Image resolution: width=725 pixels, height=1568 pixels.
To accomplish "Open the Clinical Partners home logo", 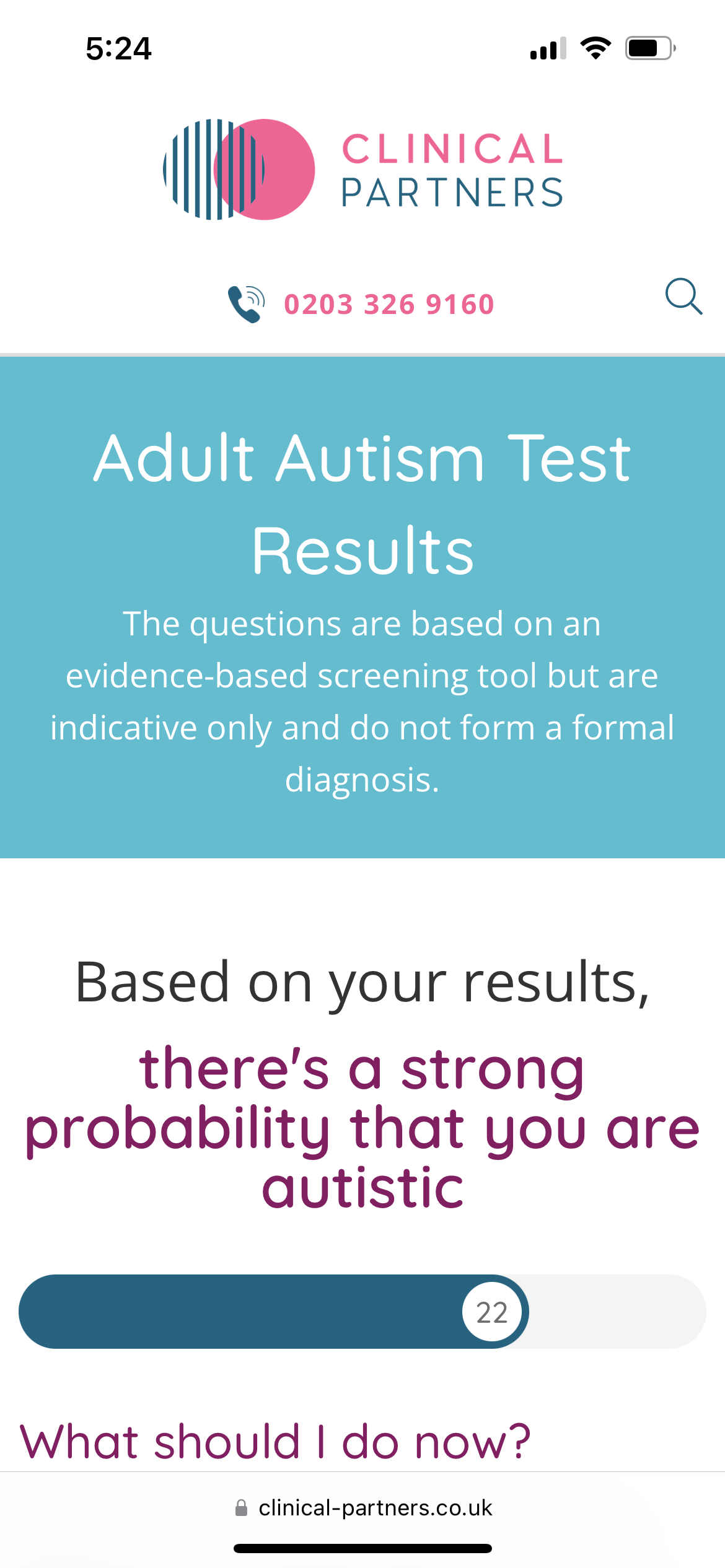I will [x=362, y=169].
